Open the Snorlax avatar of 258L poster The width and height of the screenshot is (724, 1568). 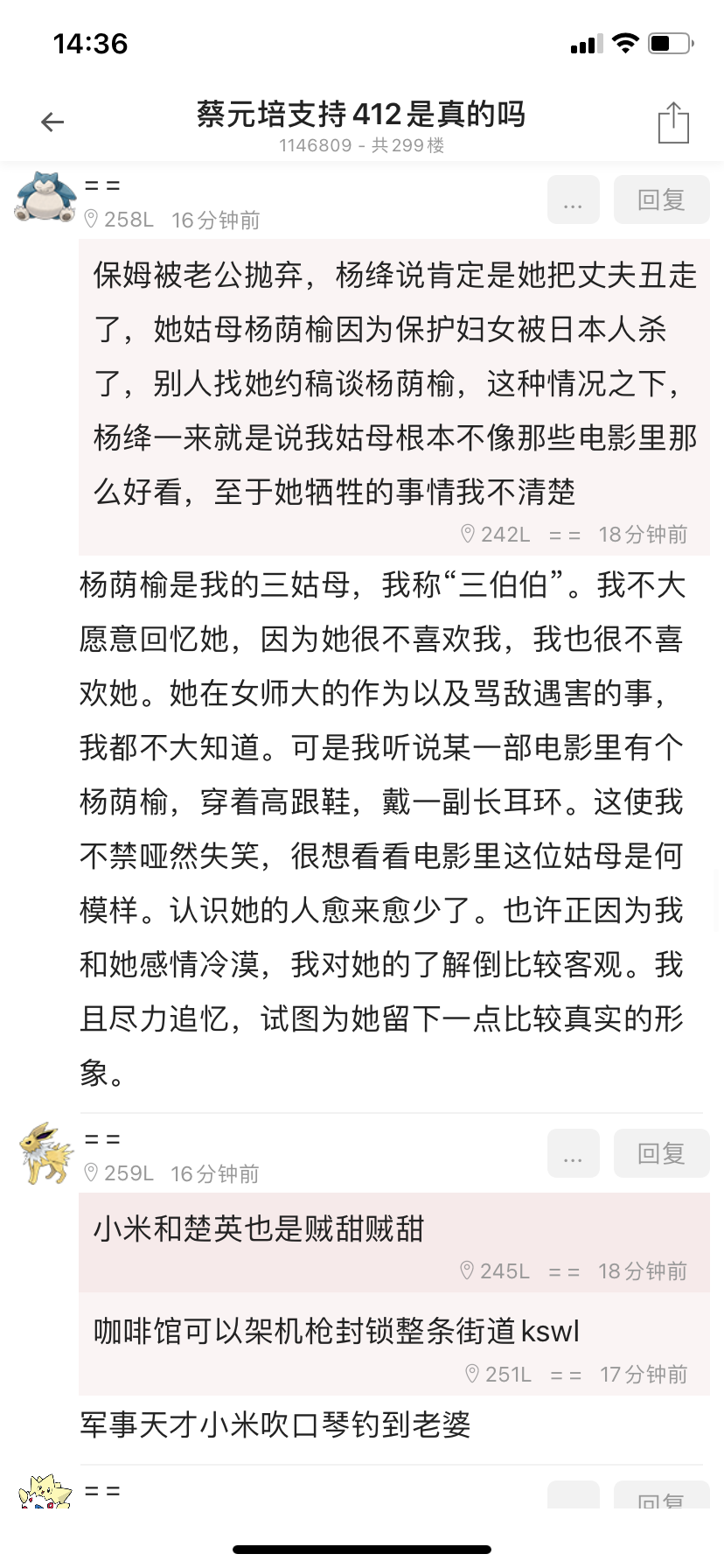45,197
